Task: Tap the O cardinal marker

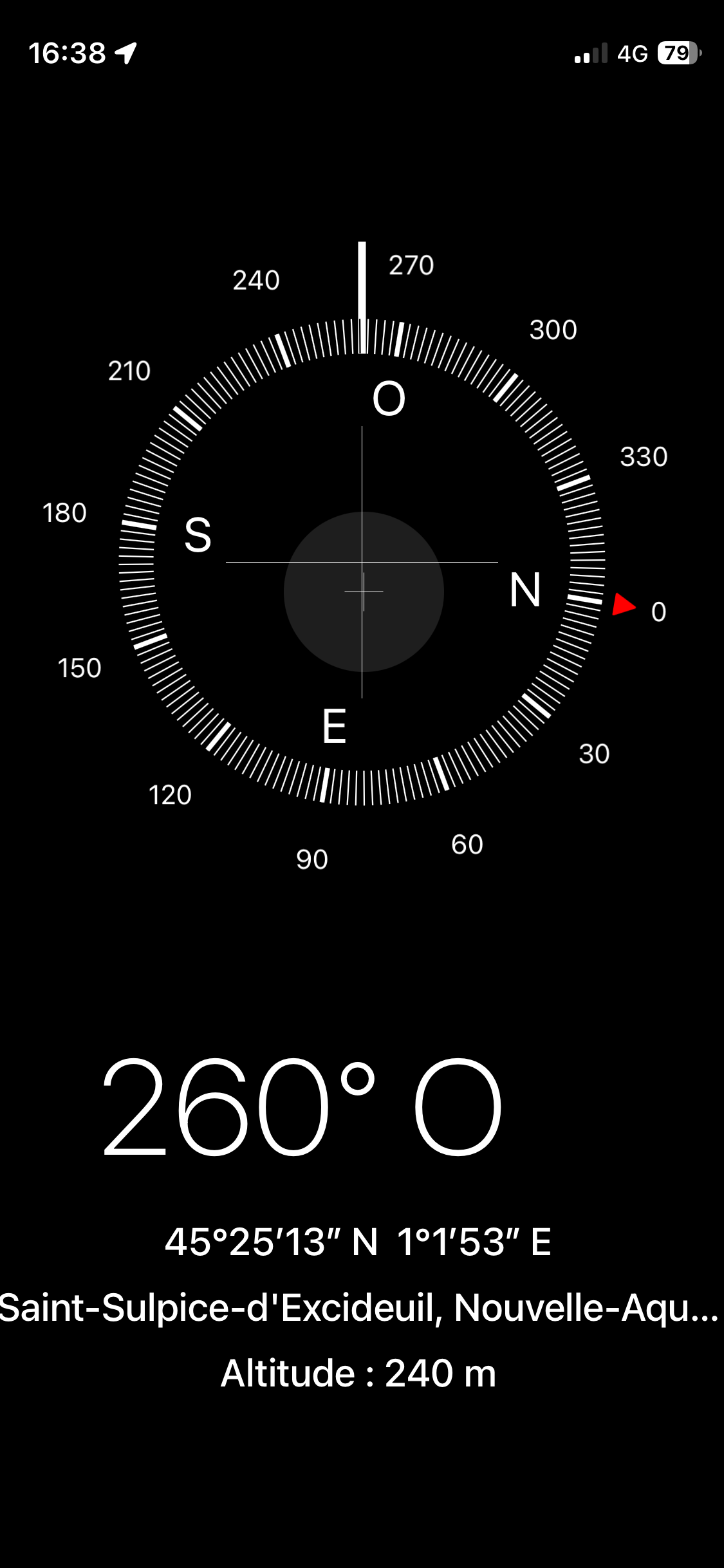Action: click(388, 399)
